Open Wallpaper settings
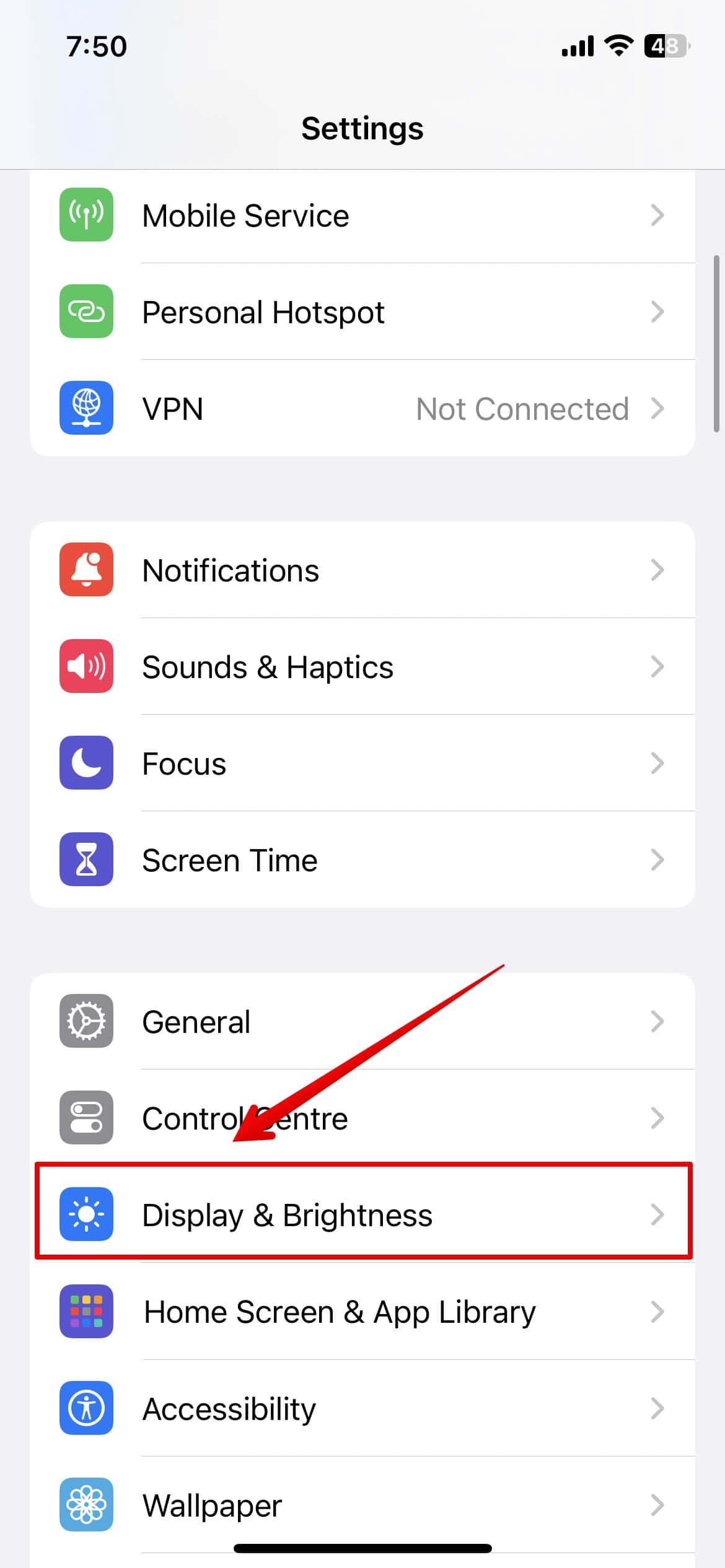This screenshot has height=1568, width=725. [x=362, y=1505]
